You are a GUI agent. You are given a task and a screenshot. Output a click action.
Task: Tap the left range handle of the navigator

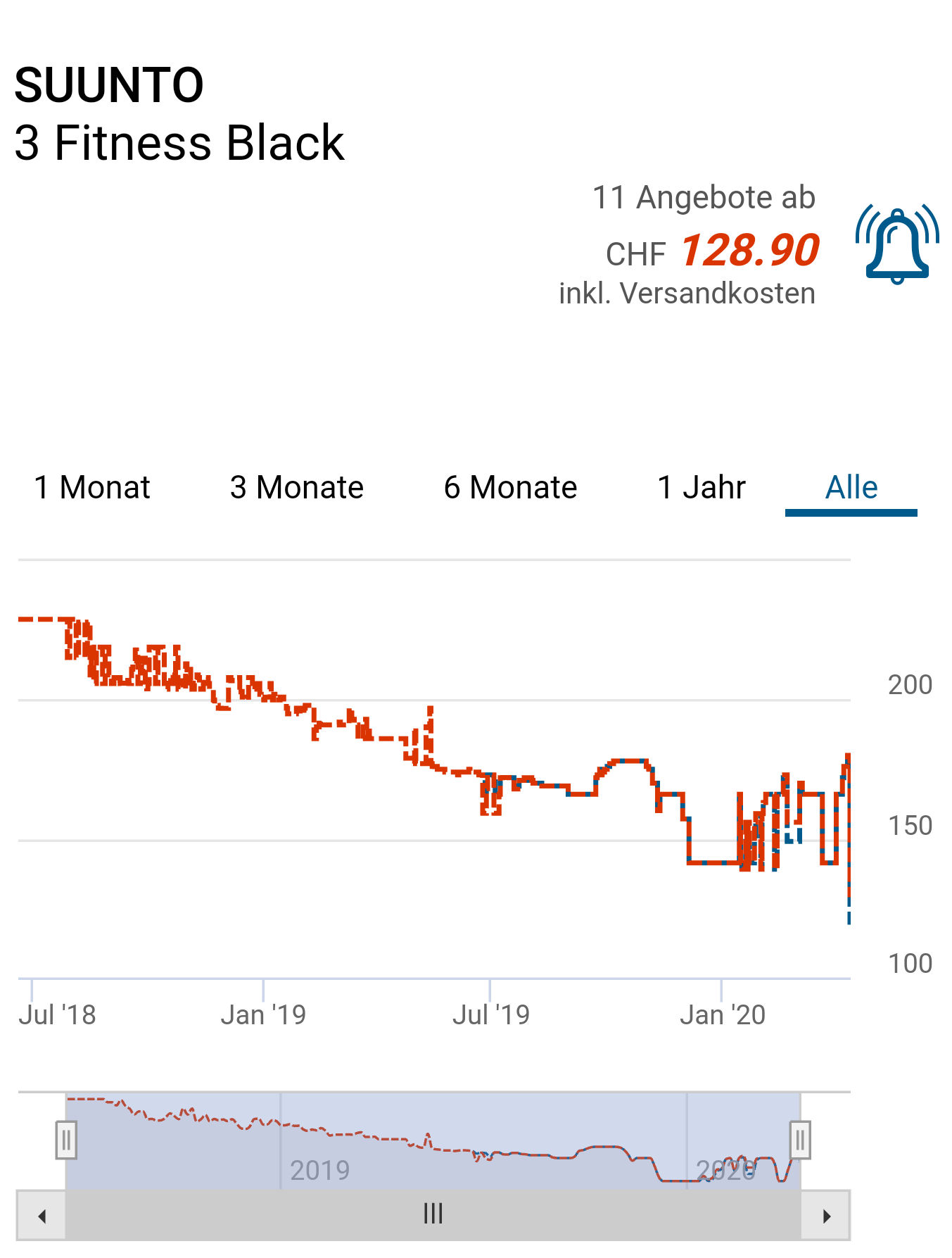pyautogui.click(x=66, y=1140)
